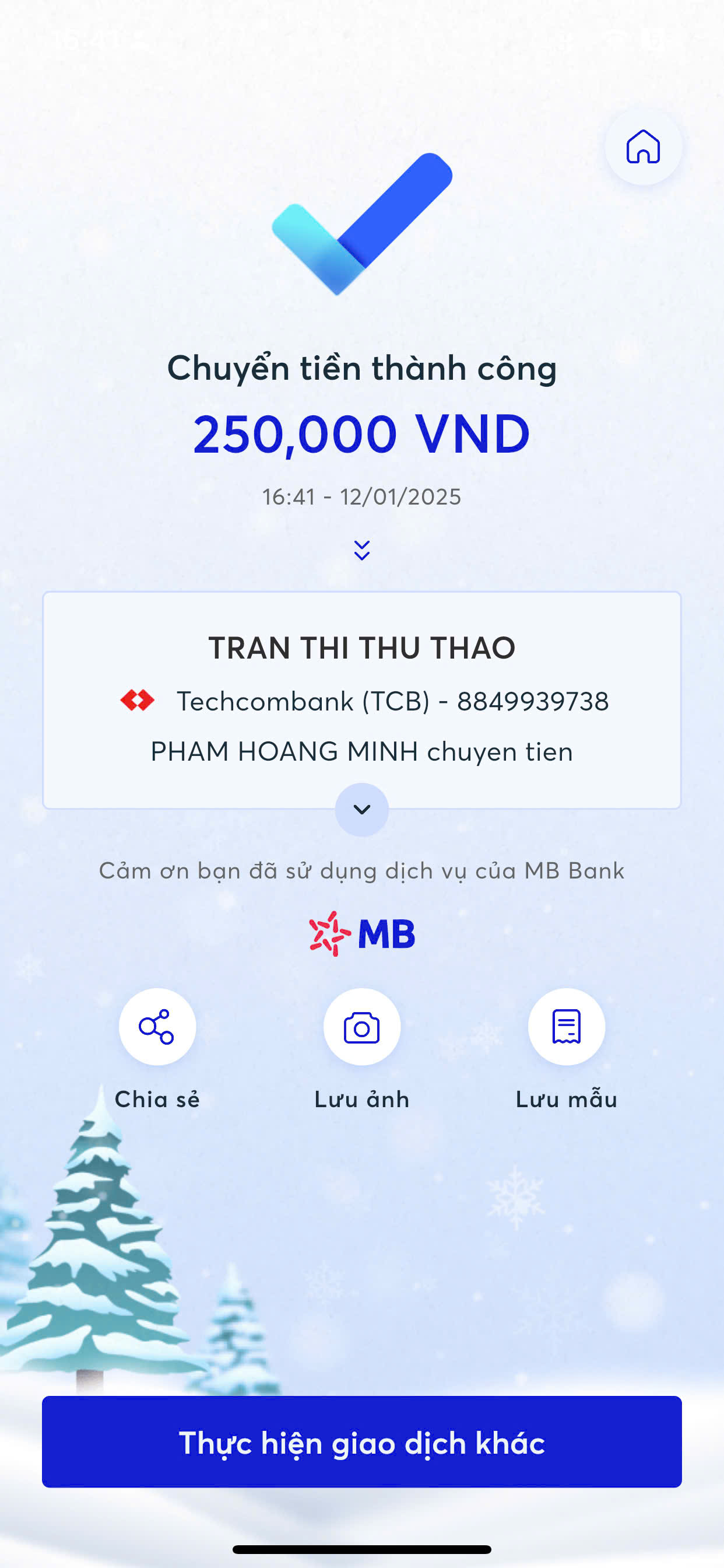Share the receipt via Chia sẻ

[x=157, y=1027]
